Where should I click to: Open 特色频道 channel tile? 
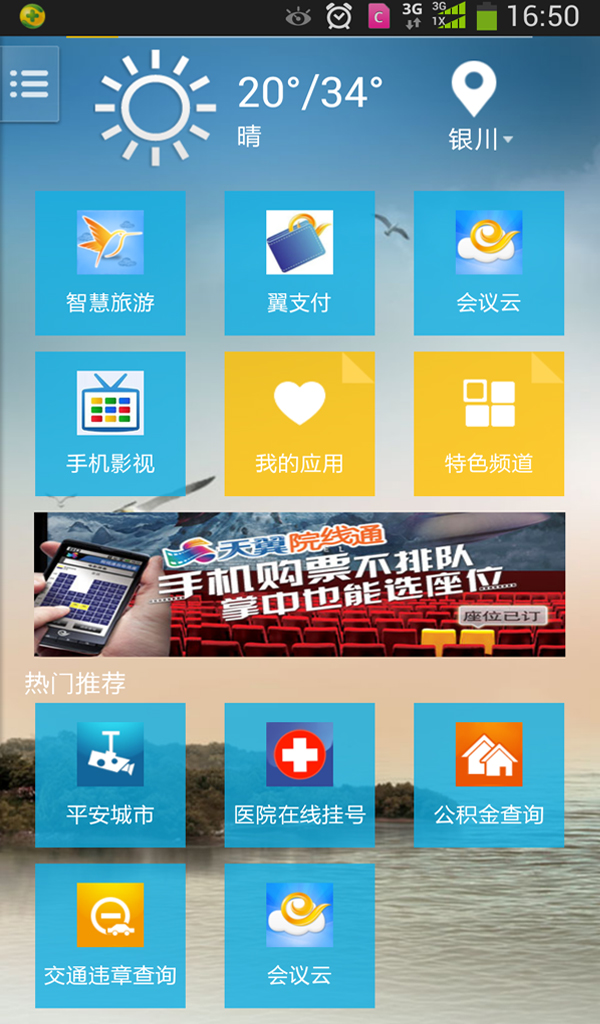pyautogui.click(x=488, y=423)
